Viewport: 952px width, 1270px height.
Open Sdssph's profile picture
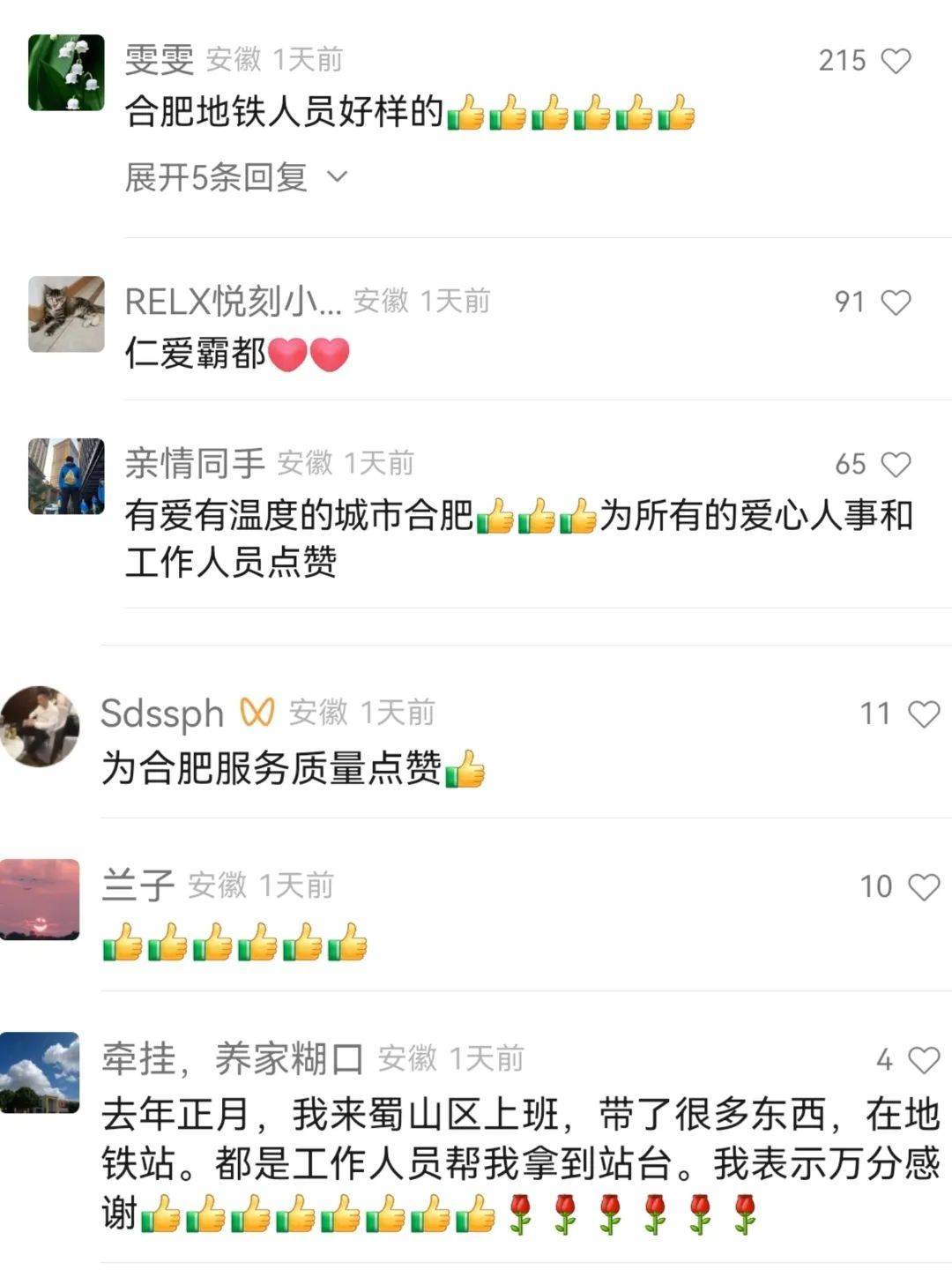point(40,726)
